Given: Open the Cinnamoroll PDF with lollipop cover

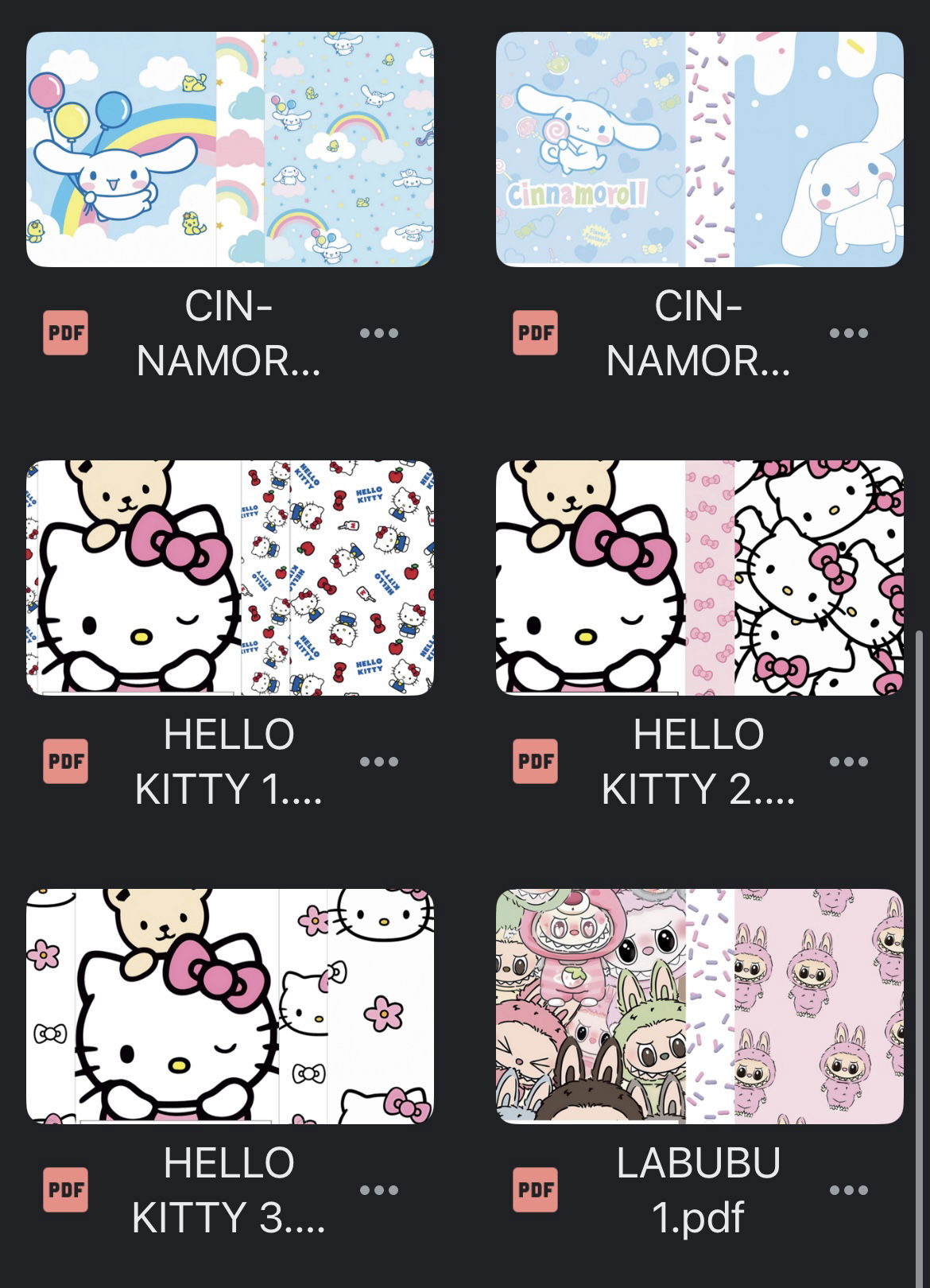Looking at the screenshot, I should pos(699,149).
